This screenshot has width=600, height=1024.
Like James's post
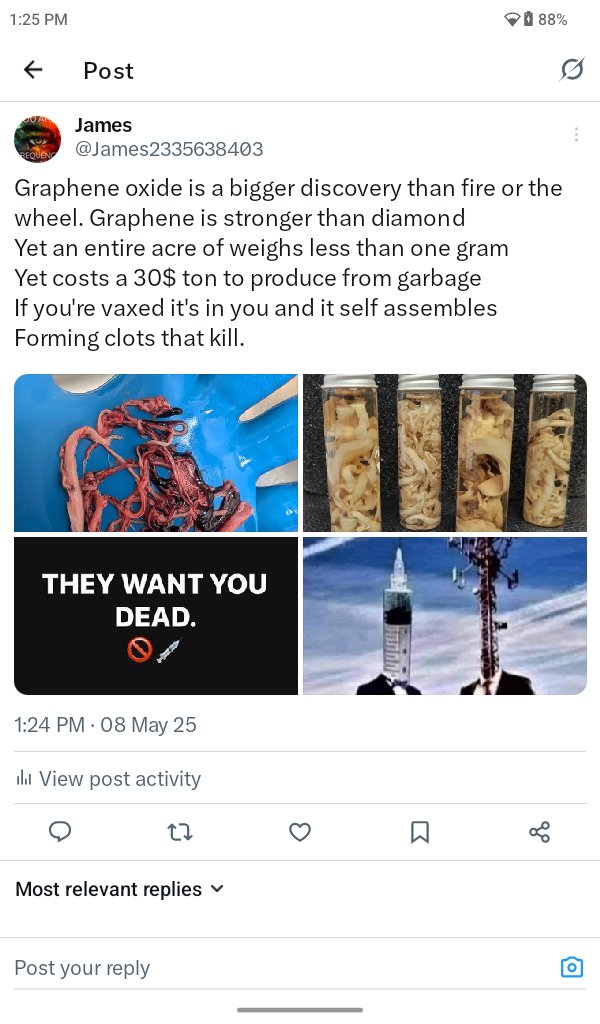point(300,832)
